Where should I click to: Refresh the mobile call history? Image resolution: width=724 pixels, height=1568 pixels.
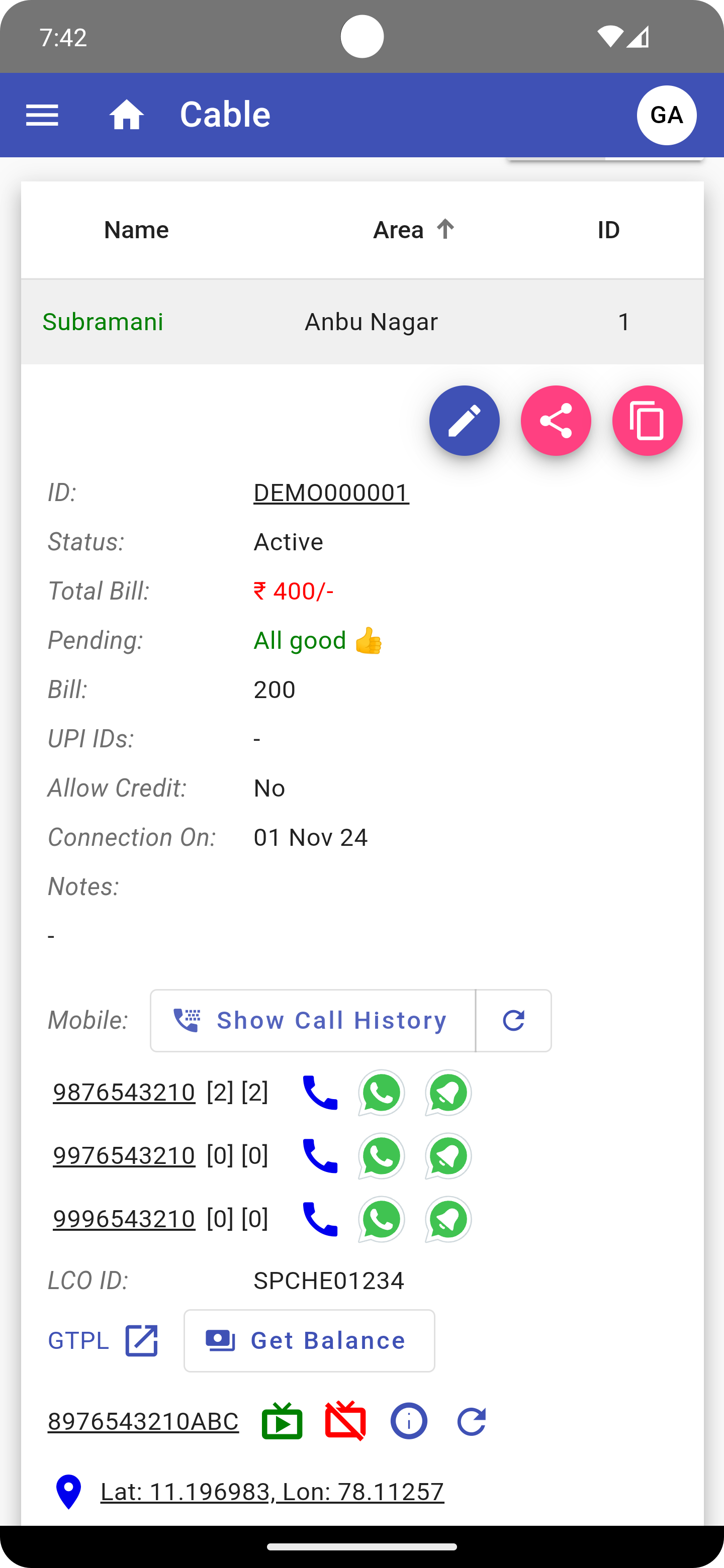tap(513, 1020)
